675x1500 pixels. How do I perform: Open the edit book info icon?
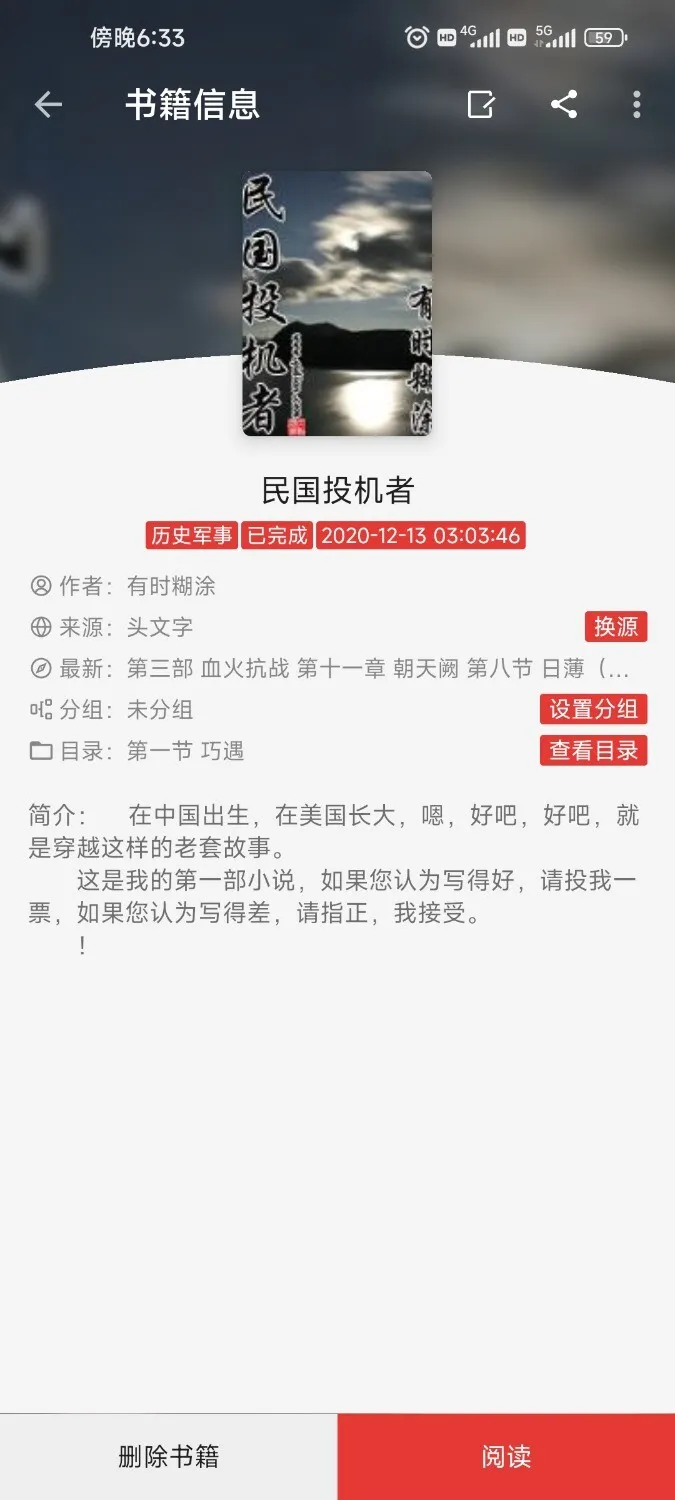point(481,105)
